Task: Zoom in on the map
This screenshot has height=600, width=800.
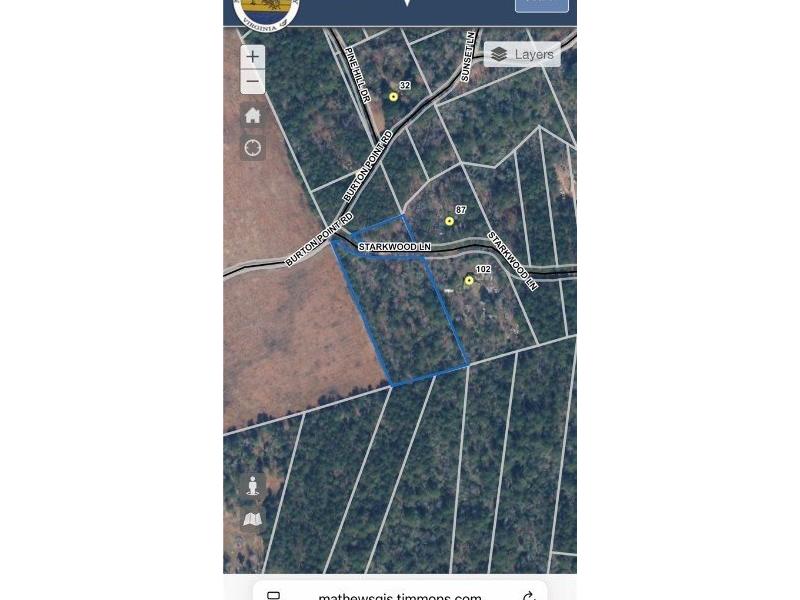Action: point(253,57)
